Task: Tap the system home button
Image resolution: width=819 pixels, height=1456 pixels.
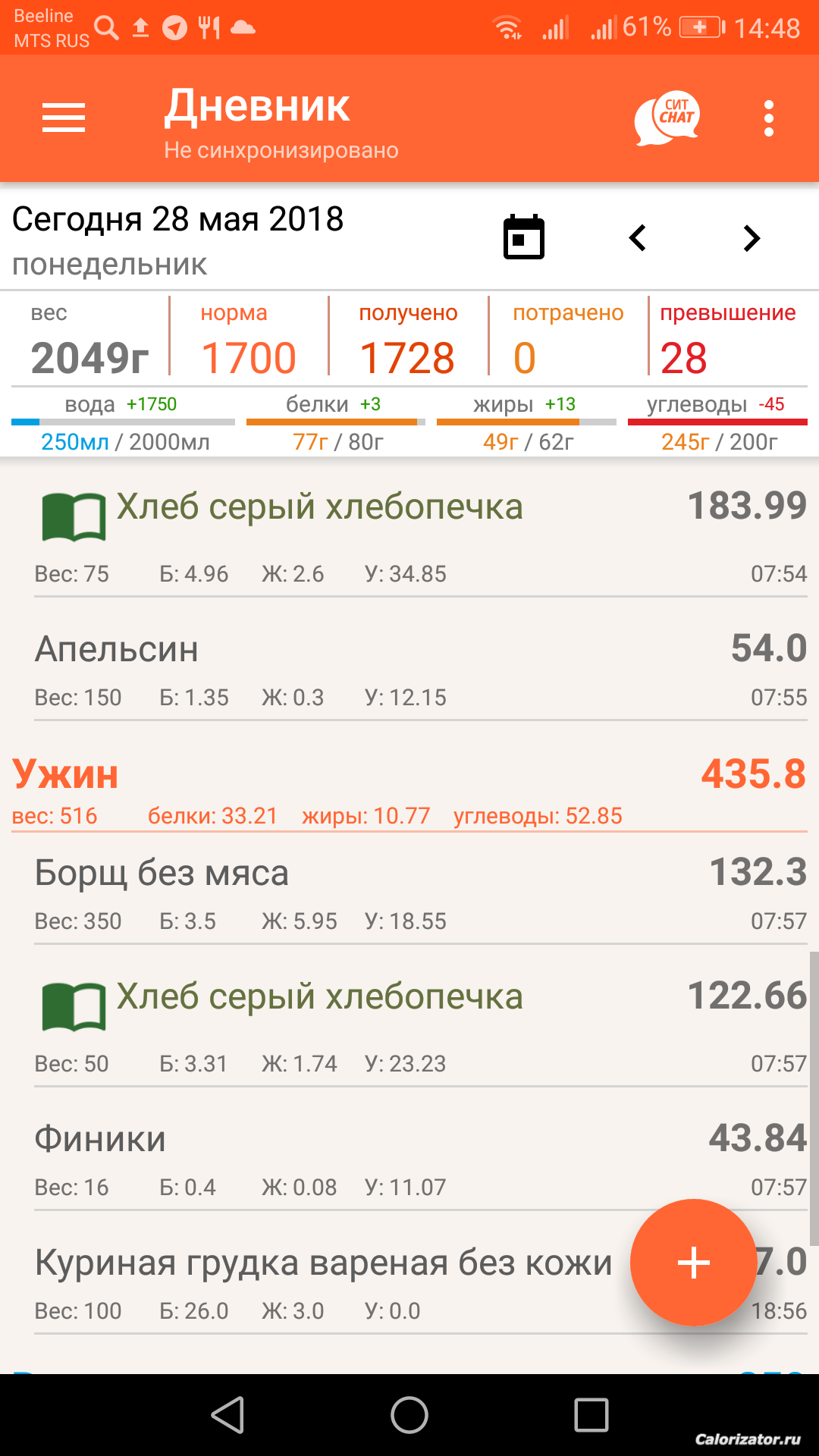Action: pos(409,1415)
